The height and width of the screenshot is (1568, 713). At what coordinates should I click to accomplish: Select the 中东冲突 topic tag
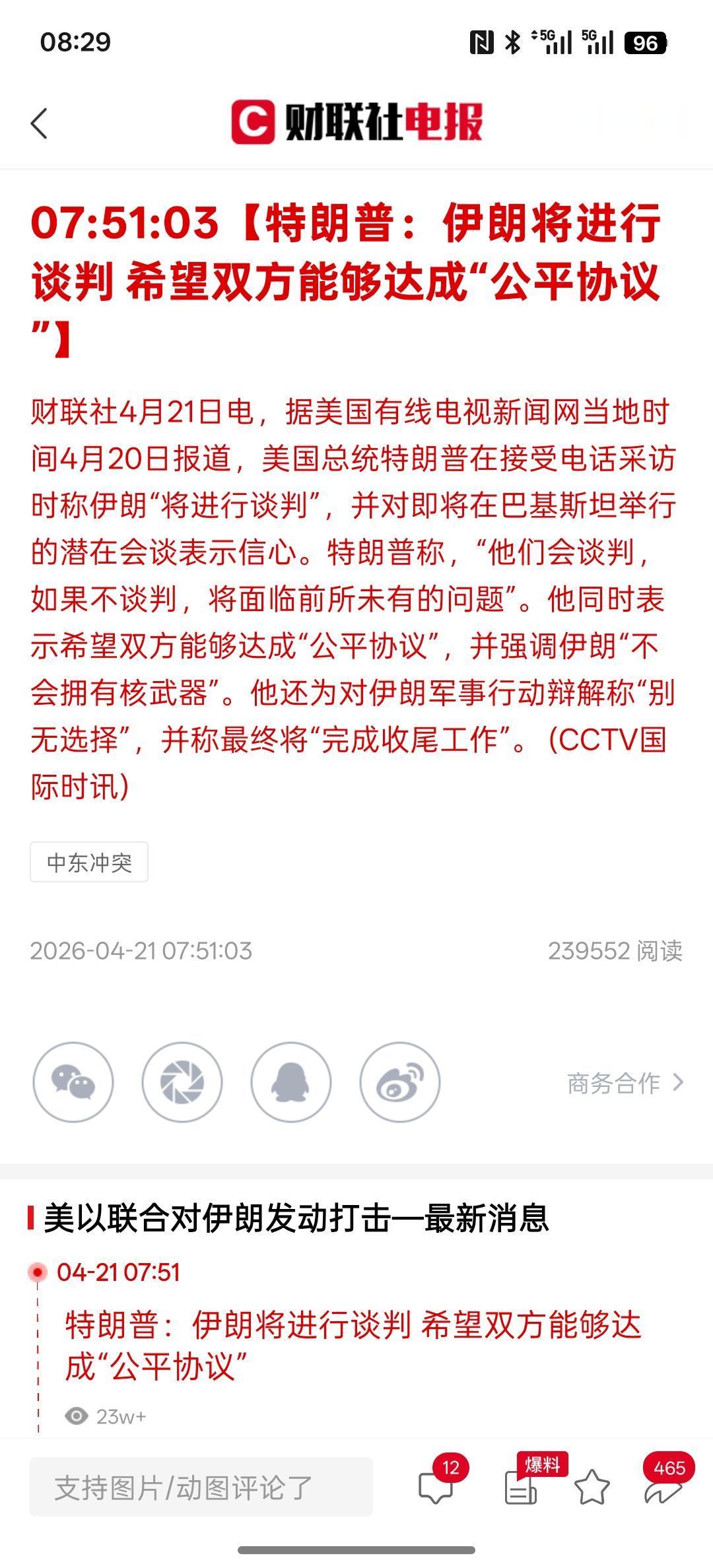click(89, 862)
